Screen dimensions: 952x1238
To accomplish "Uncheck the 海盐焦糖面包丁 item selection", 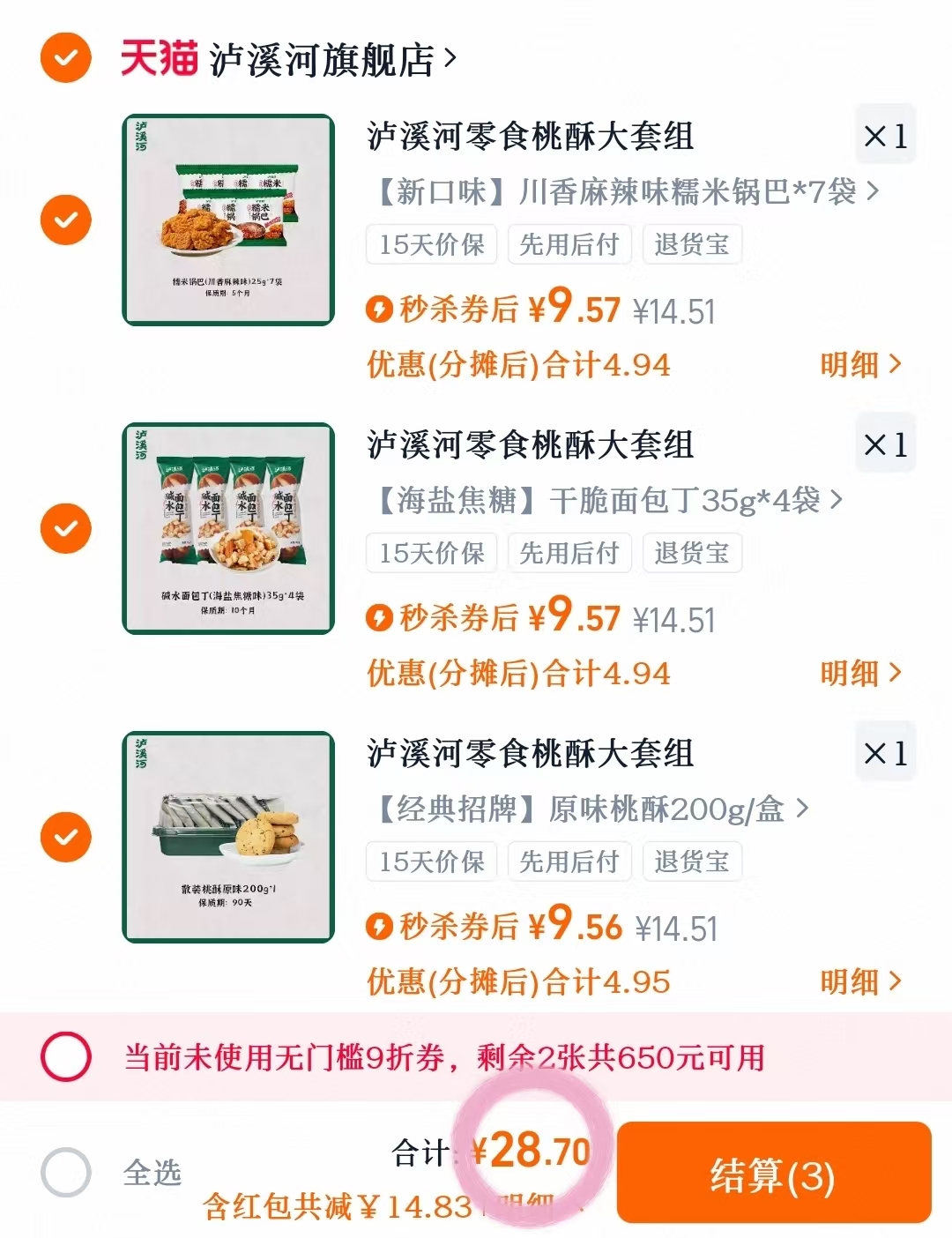I will [64, 528].
